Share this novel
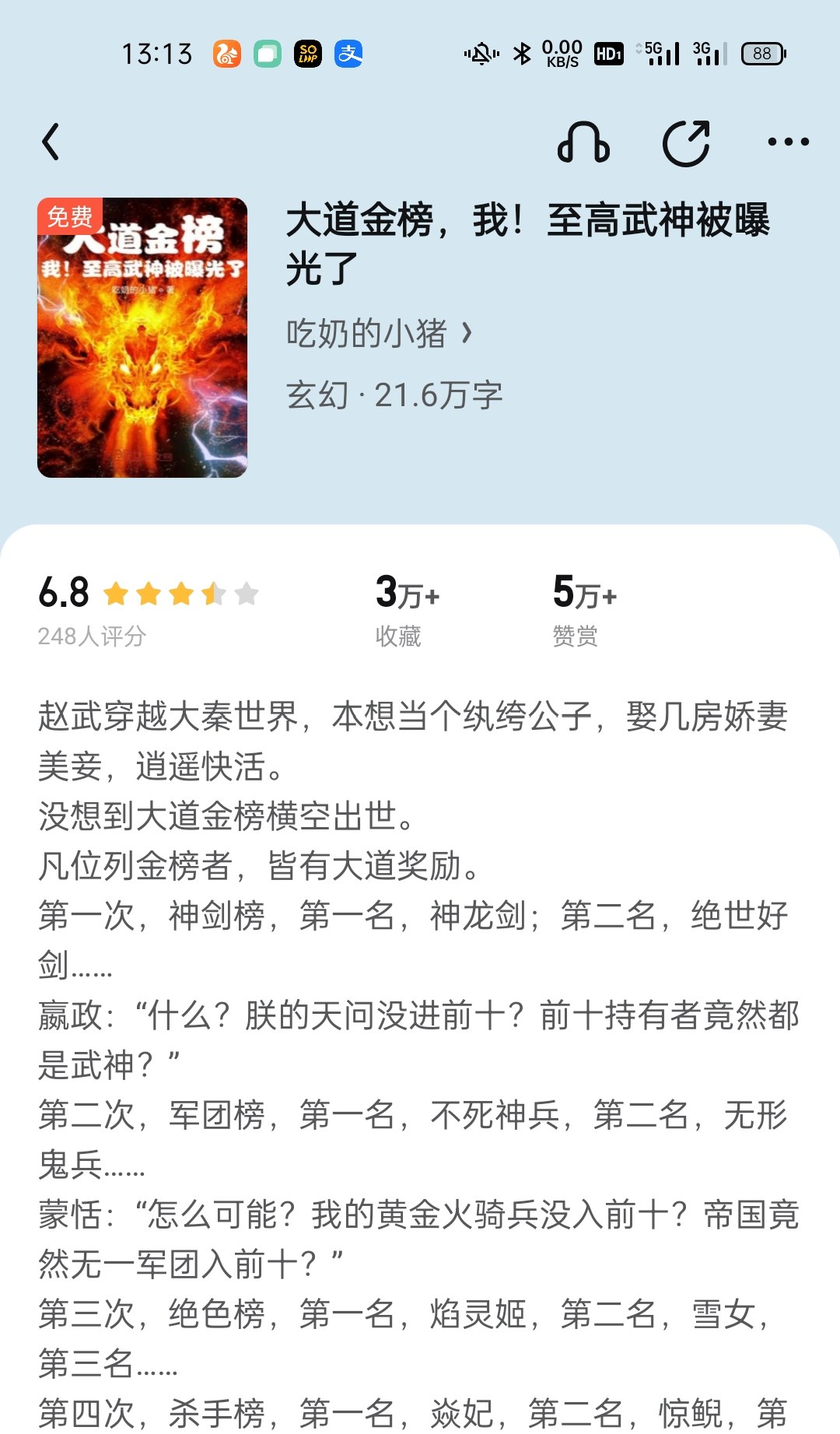Viewport: 840px width, 1434px height. [686, 143]
